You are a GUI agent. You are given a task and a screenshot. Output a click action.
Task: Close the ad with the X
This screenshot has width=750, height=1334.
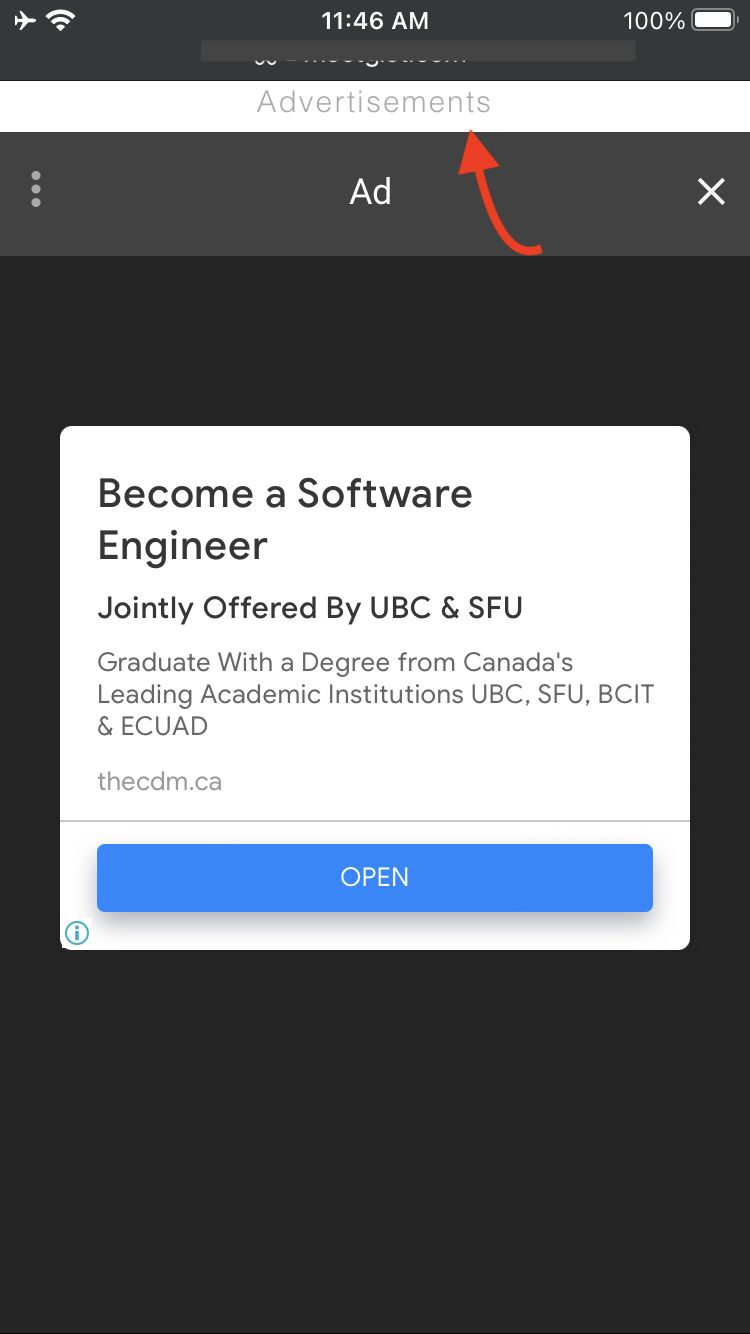coord(711,192)
